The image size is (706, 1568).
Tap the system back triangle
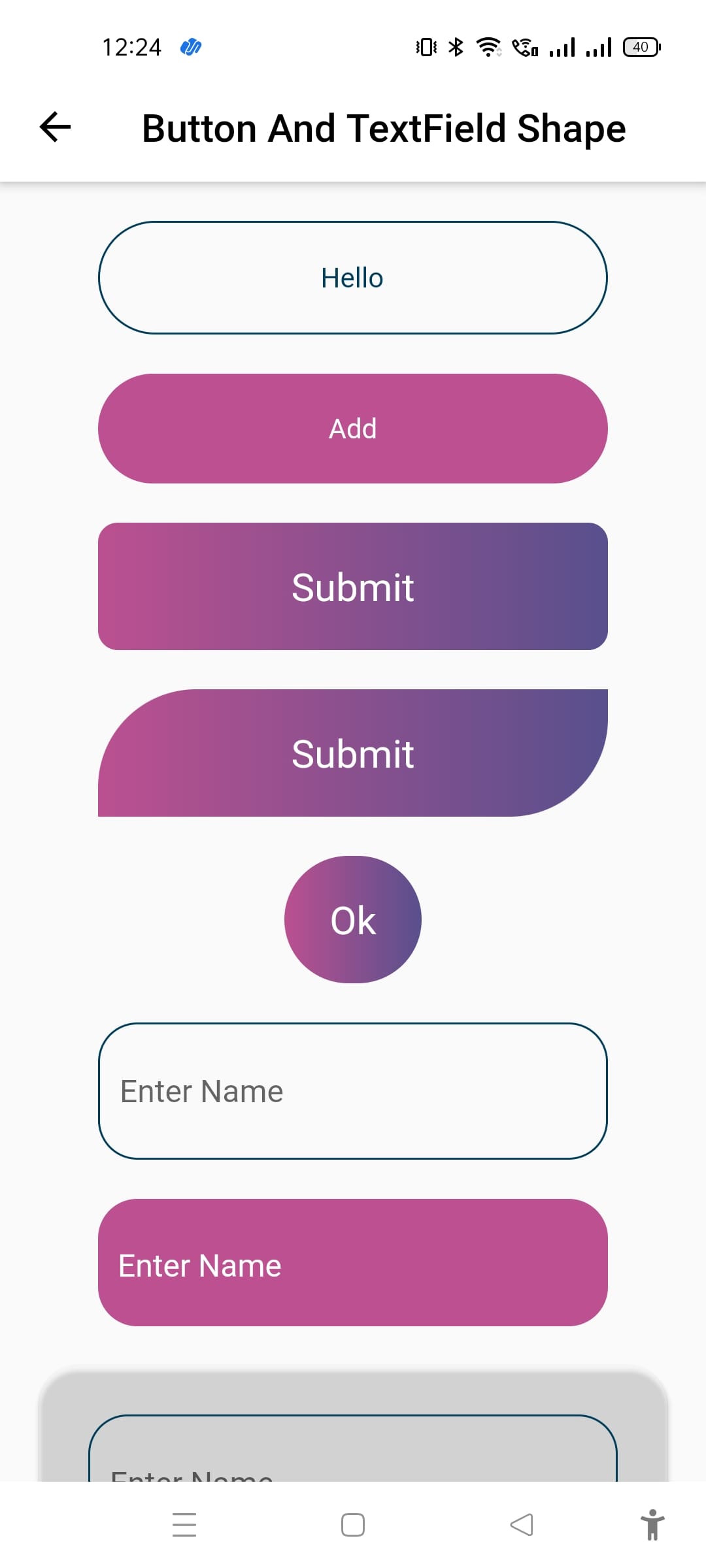pyautogui.click(x=521, y=1525)
